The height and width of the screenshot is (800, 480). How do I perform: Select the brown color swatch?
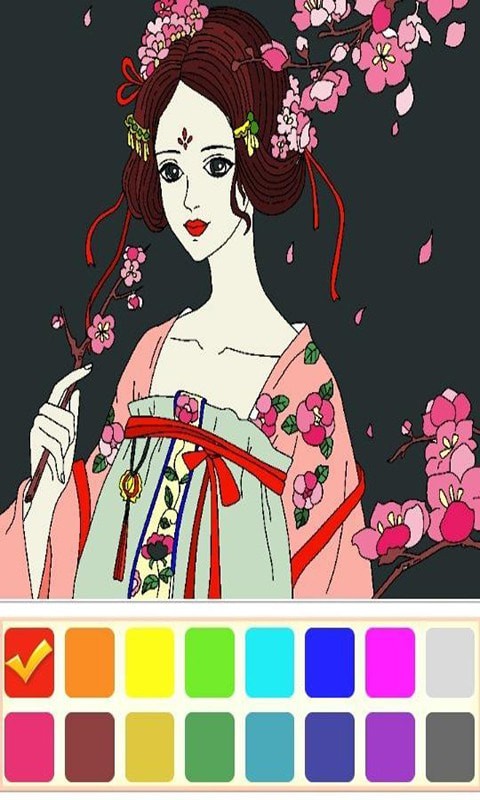(90, 747)
